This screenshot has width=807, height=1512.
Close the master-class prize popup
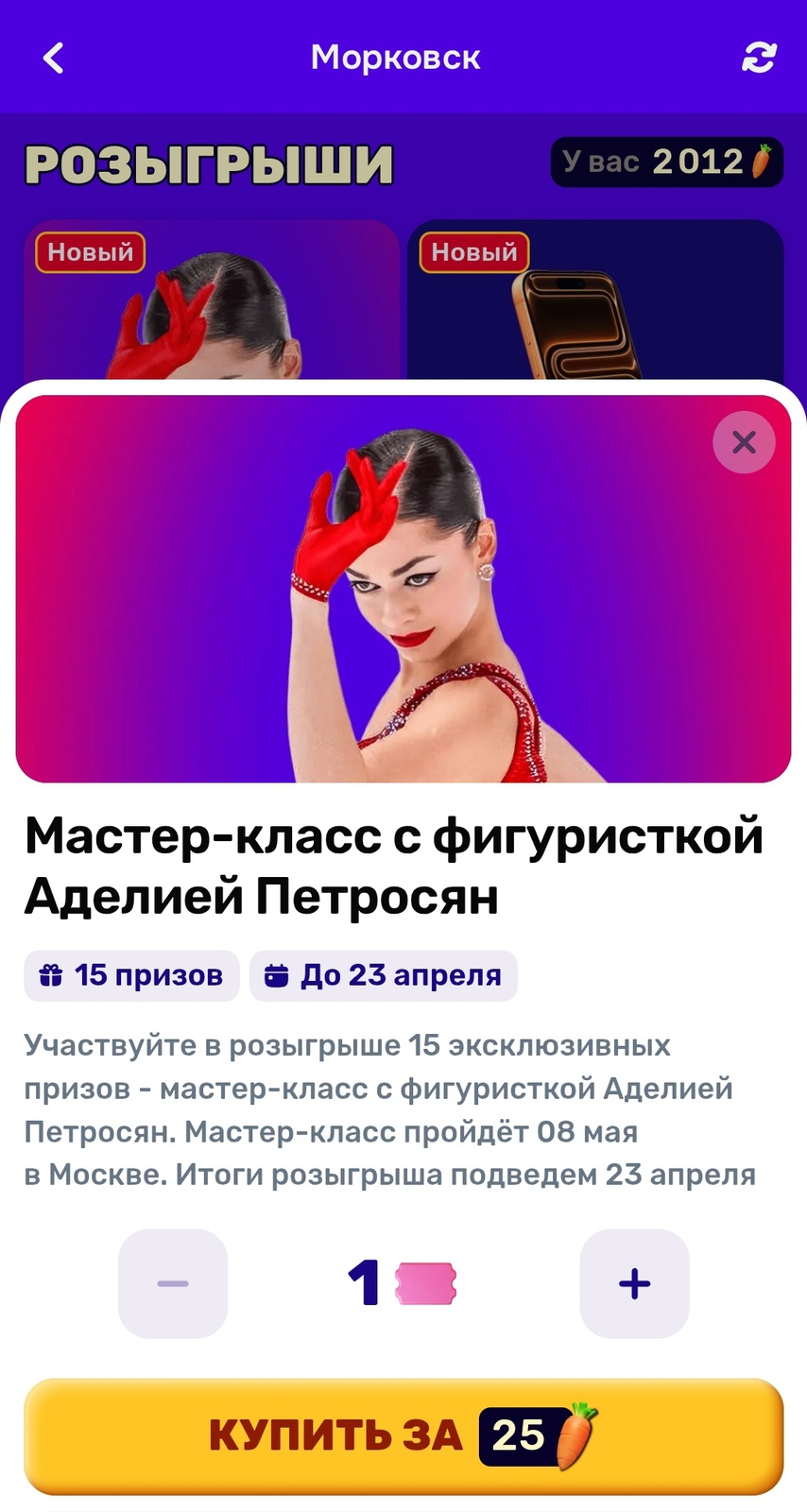click(x=744, y=441)
